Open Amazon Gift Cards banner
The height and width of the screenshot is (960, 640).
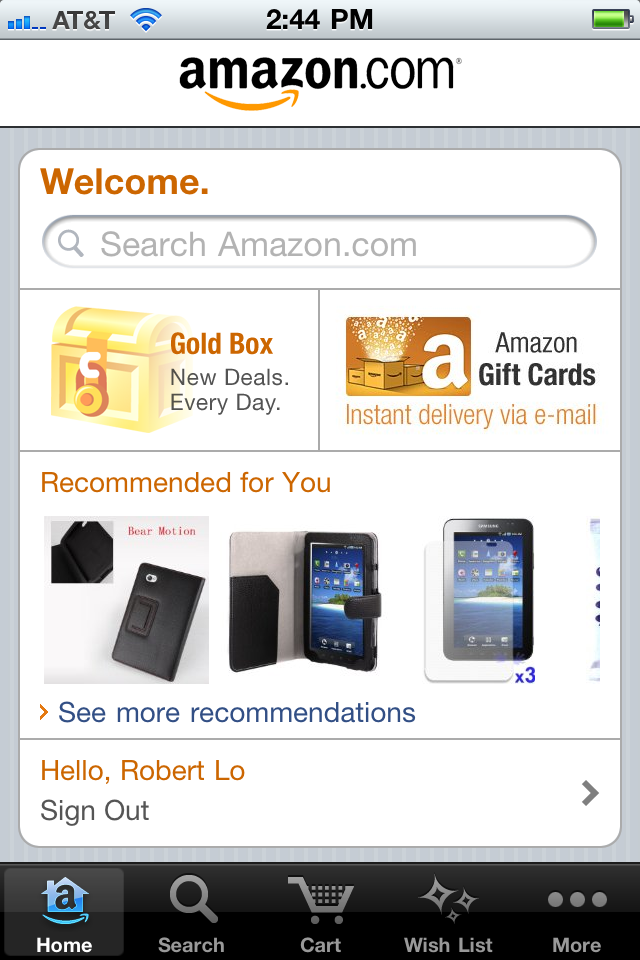[x=470, y=372]
